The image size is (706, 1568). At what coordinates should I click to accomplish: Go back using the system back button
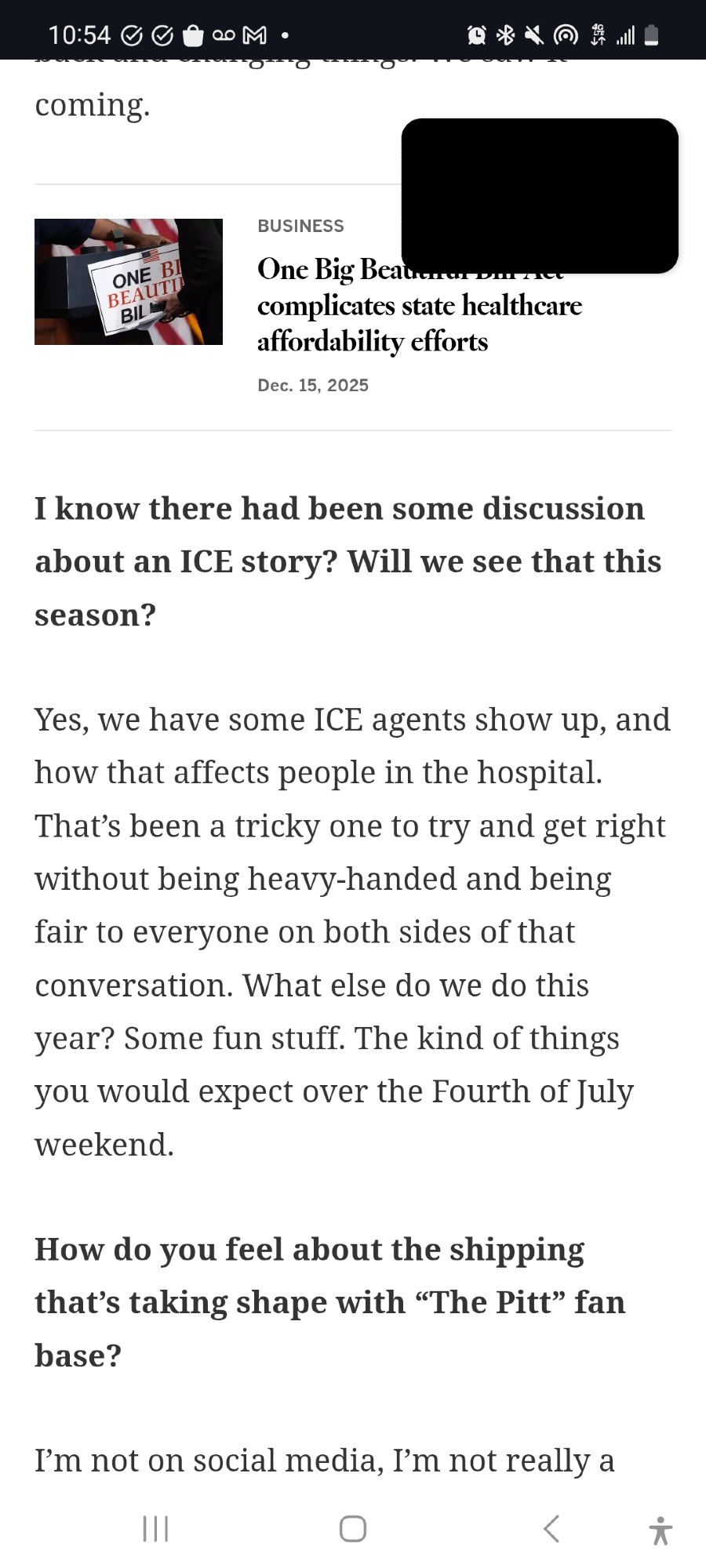[x=551, y=1528]
